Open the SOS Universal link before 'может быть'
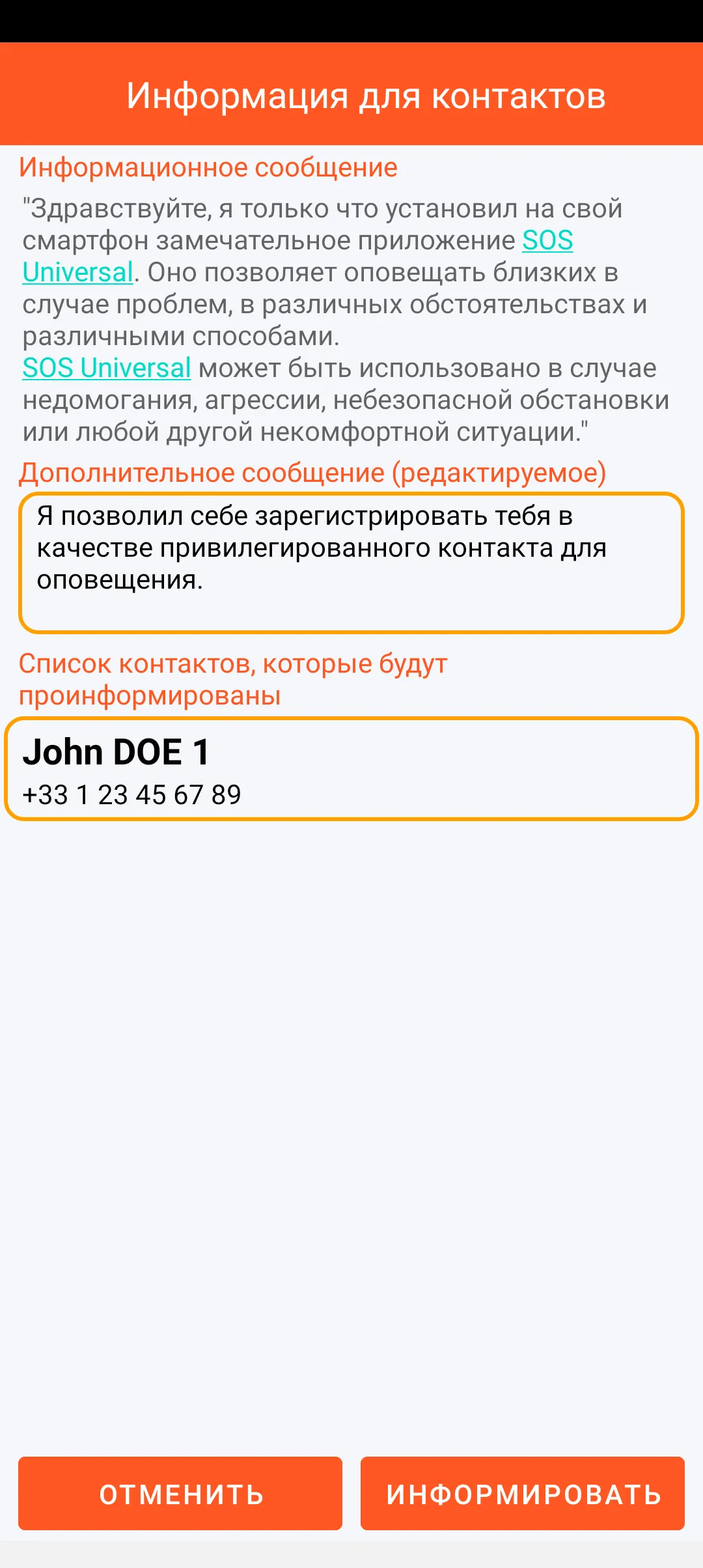703x1568 pixels. click(107, 368)
